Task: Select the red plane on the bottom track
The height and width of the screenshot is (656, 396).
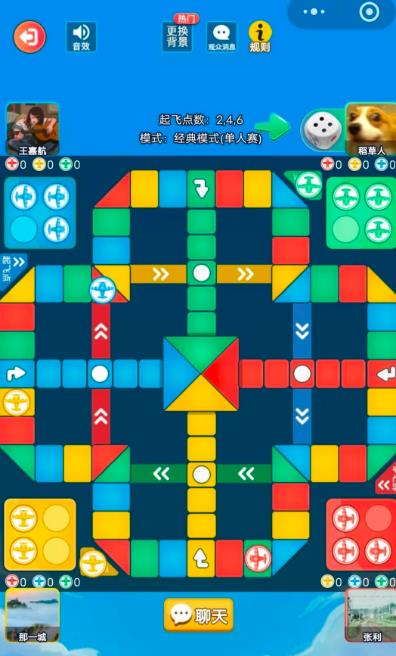Action: point(258,559)
